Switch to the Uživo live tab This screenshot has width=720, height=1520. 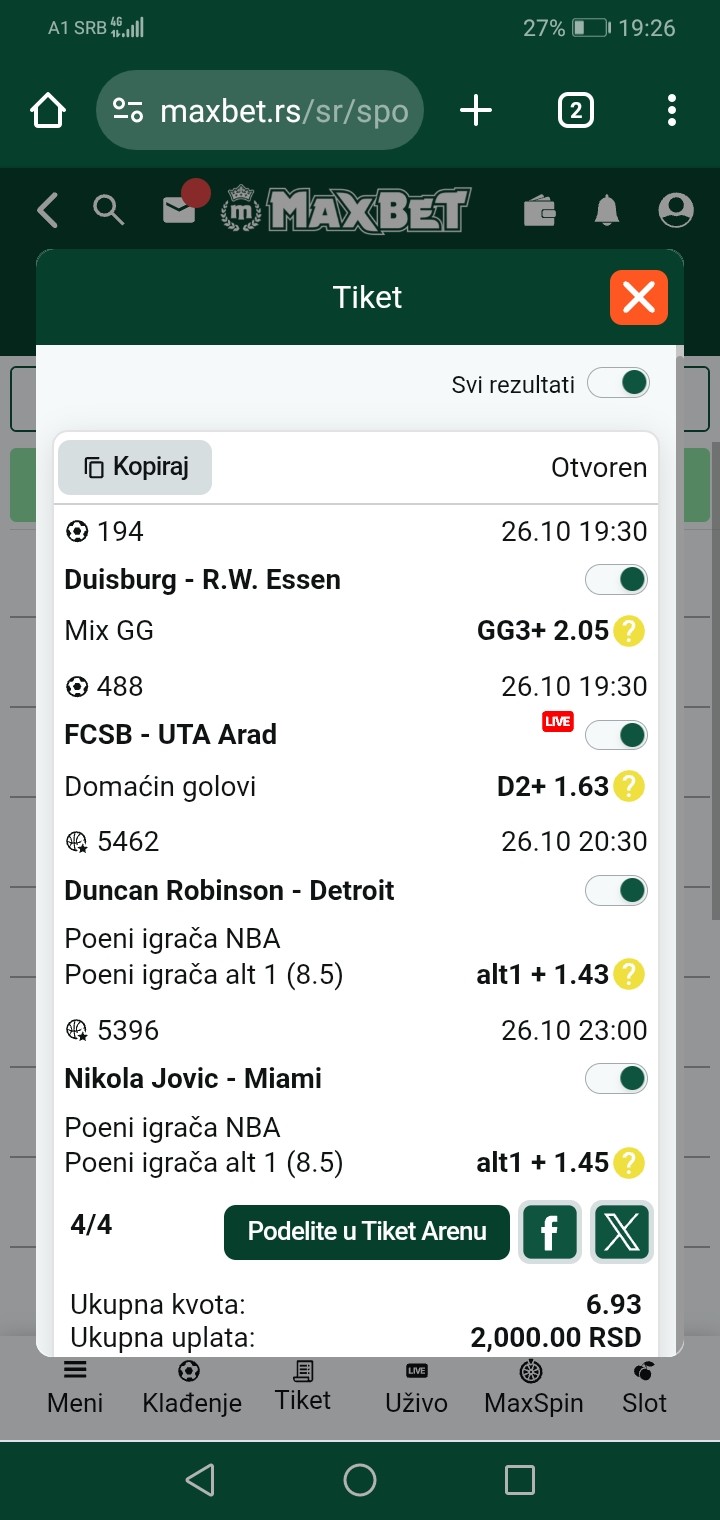416,1388
